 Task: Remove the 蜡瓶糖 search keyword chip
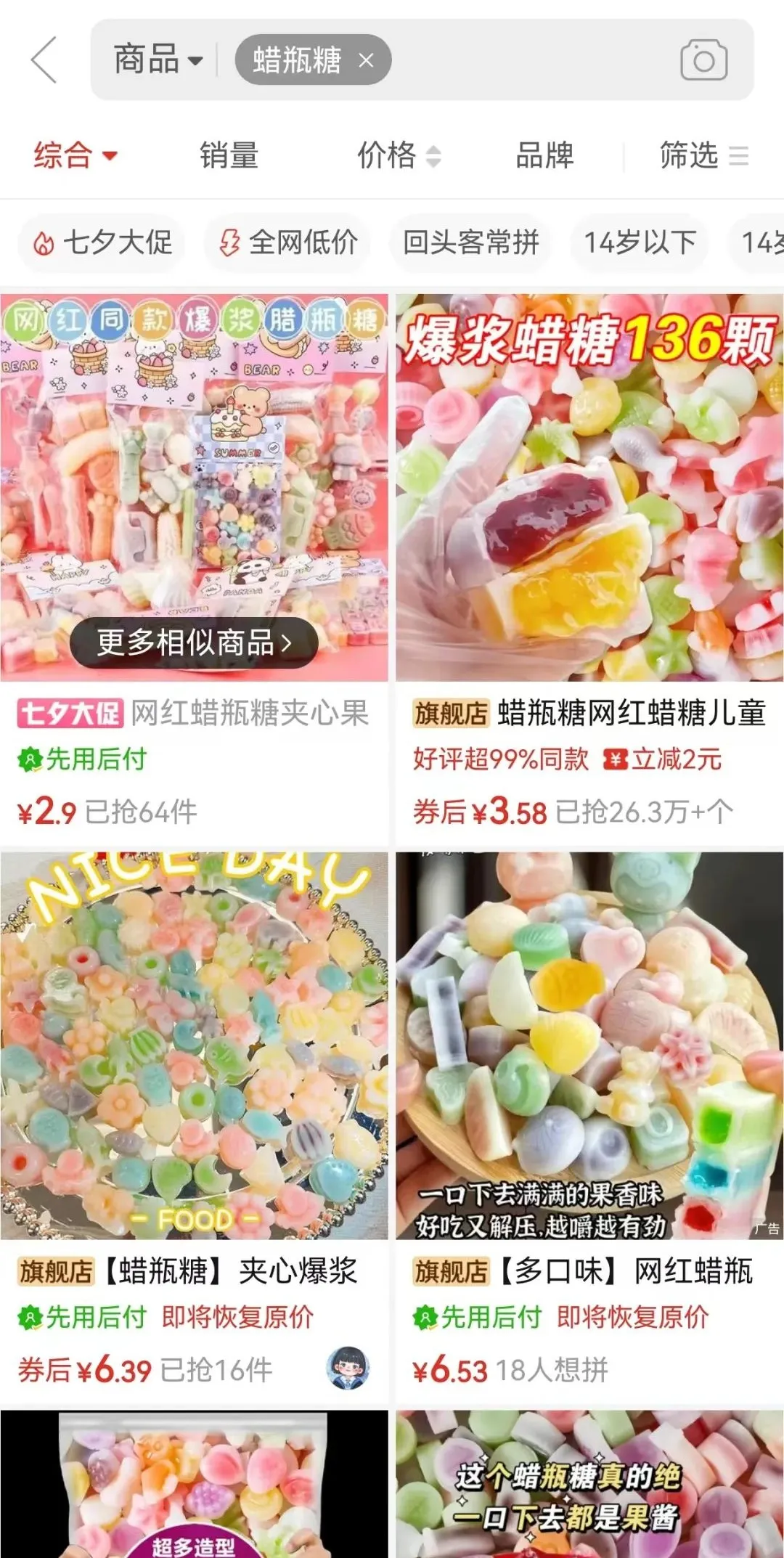(x=367, y=60)
